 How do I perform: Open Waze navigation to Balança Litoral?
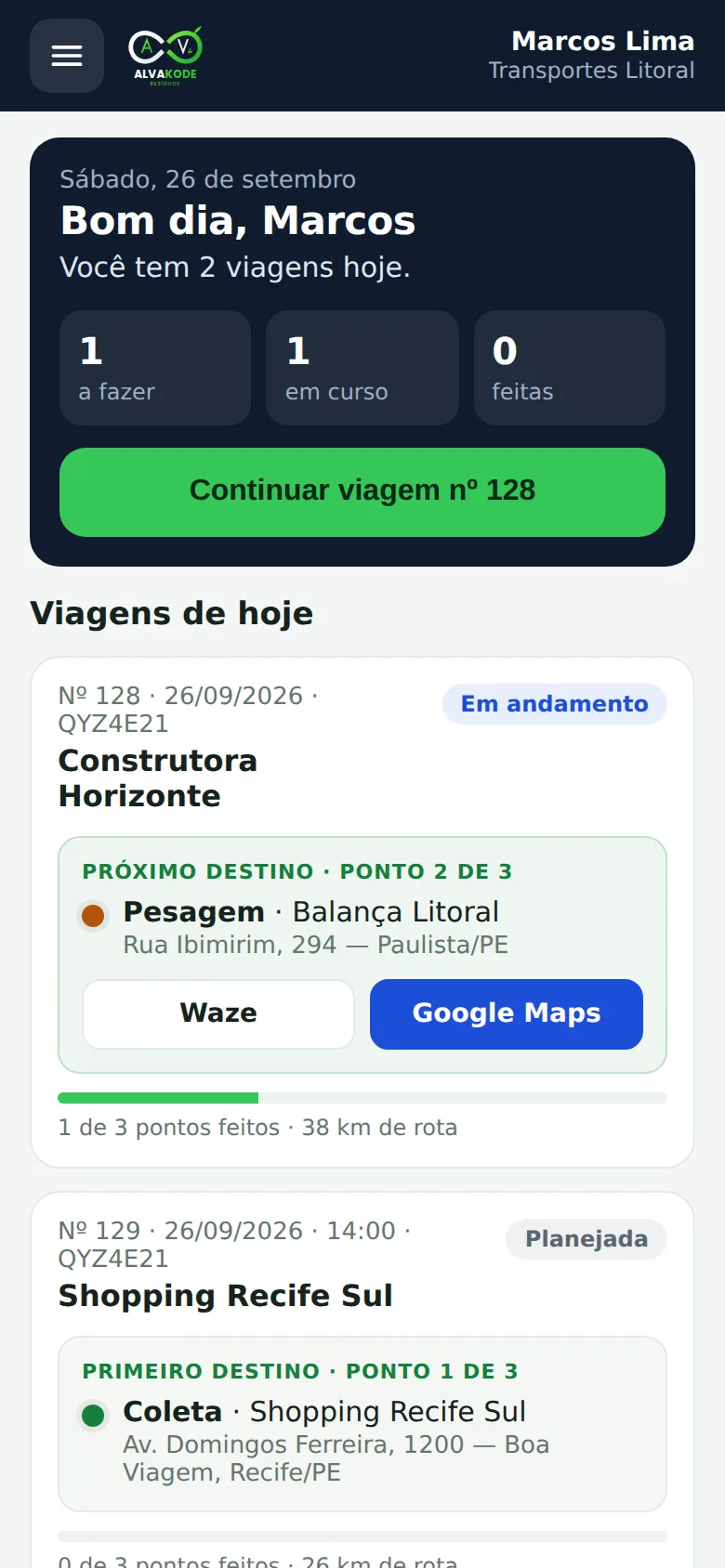[x=218, y=1014]
